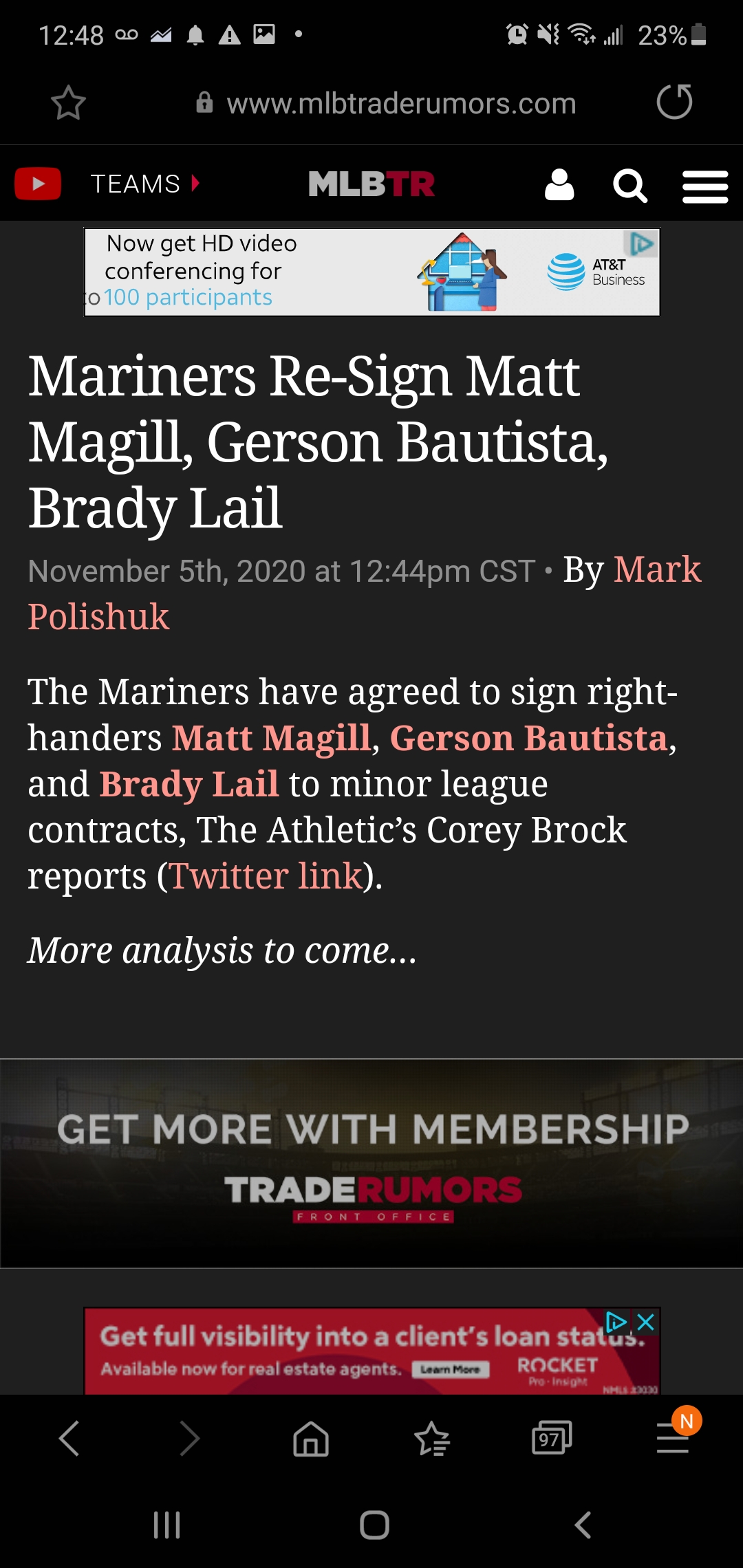This screenshot has width=743, height=1568.
Task: Open the Gerson Bautista player link
Action: (528, 738)
